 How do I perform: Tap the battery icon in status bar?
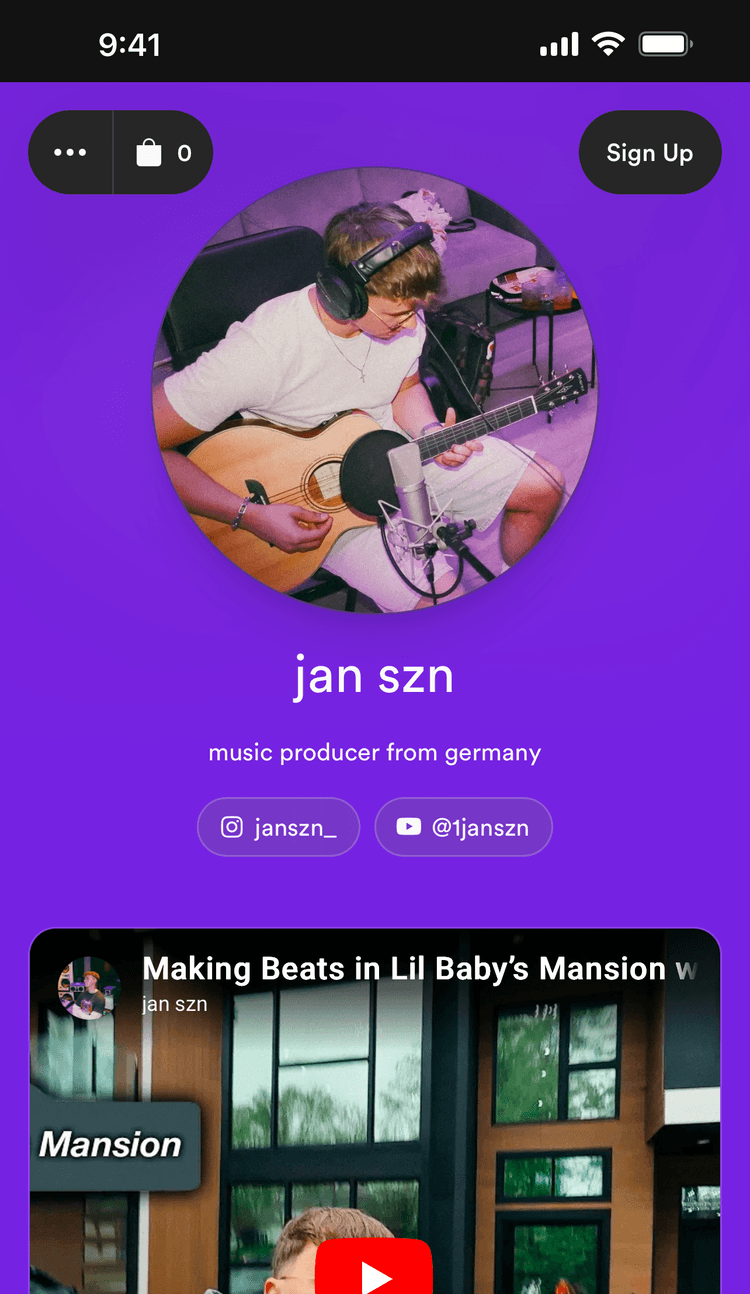664,43
